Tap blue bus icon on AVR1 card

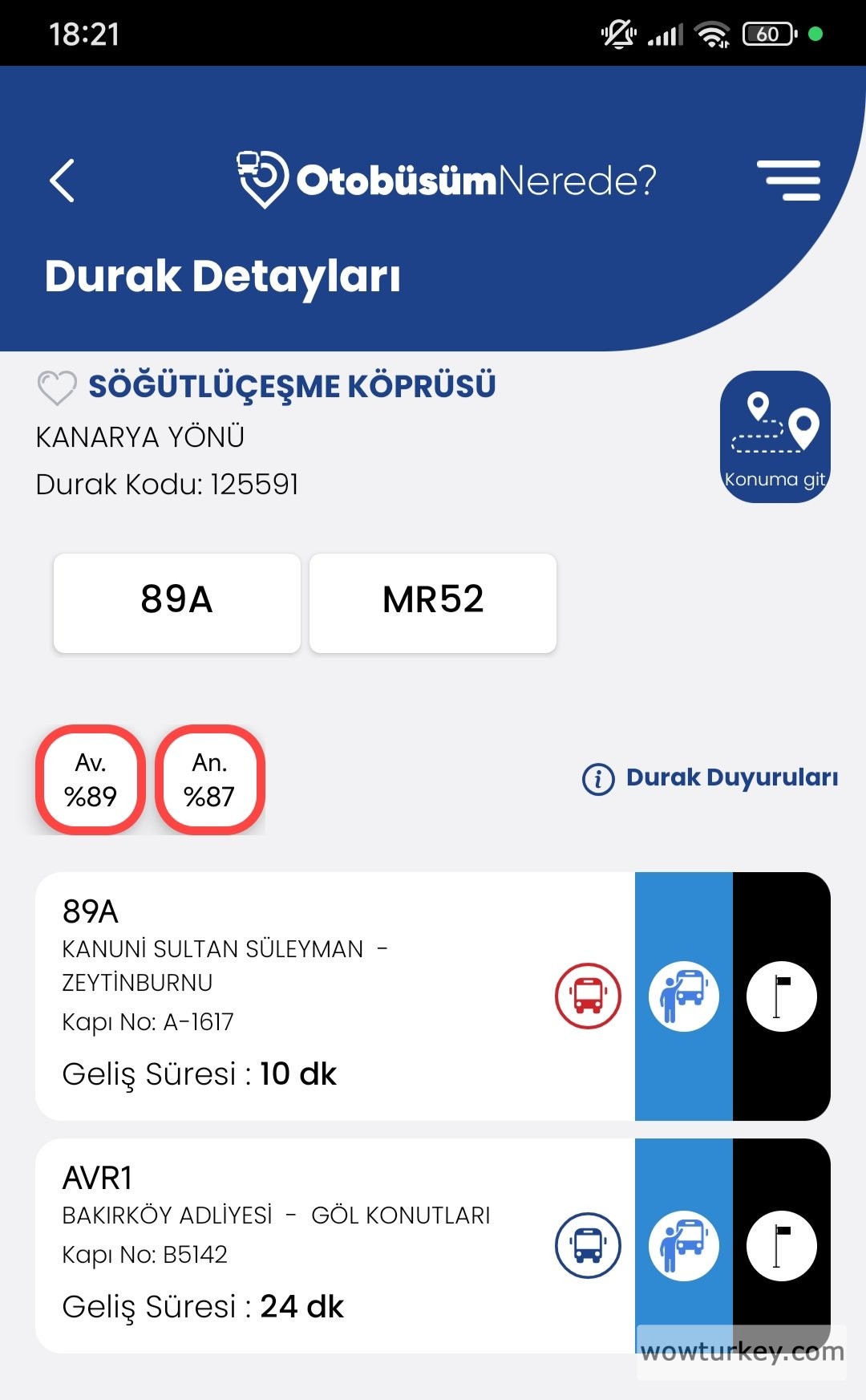[588, 1245]
